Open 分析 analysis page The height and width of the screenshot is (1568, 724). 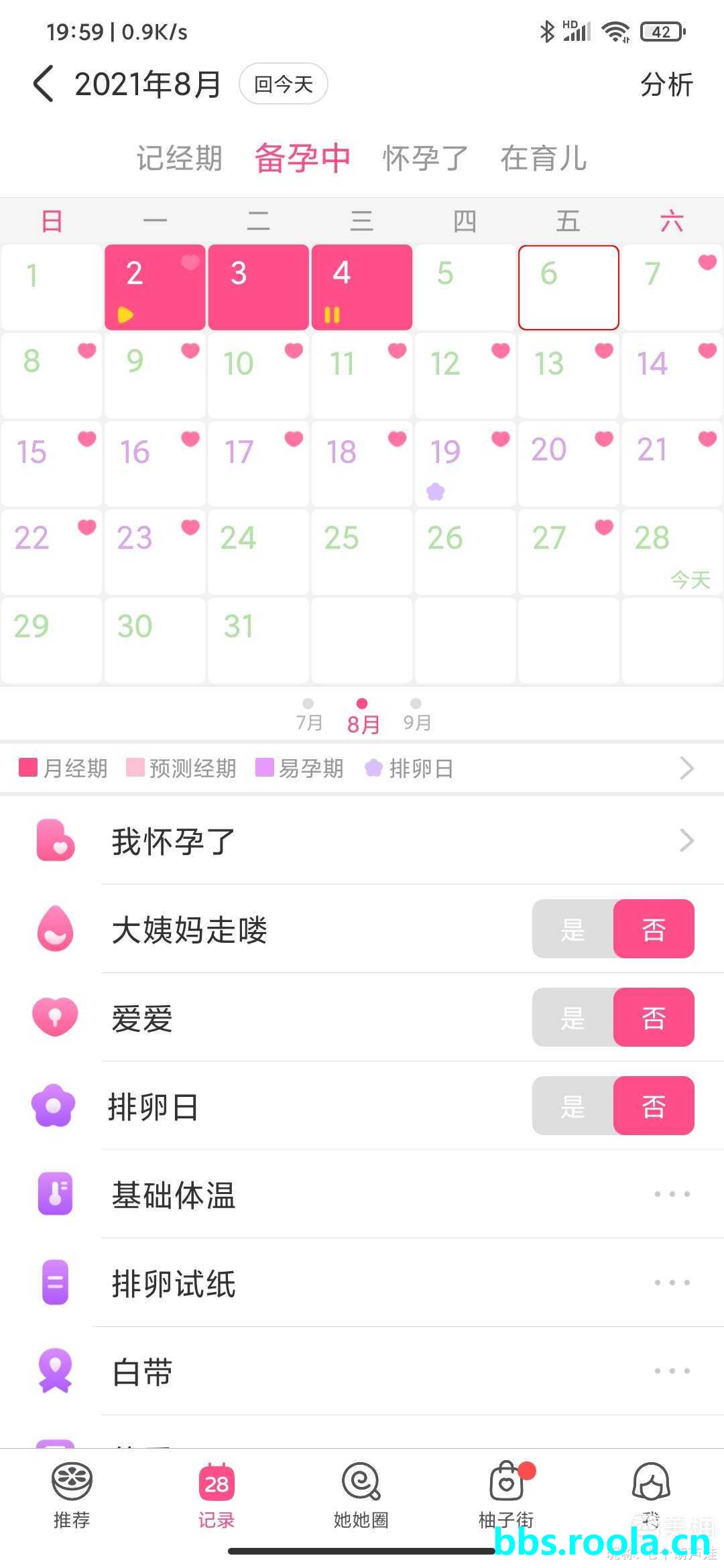(666, 85)
